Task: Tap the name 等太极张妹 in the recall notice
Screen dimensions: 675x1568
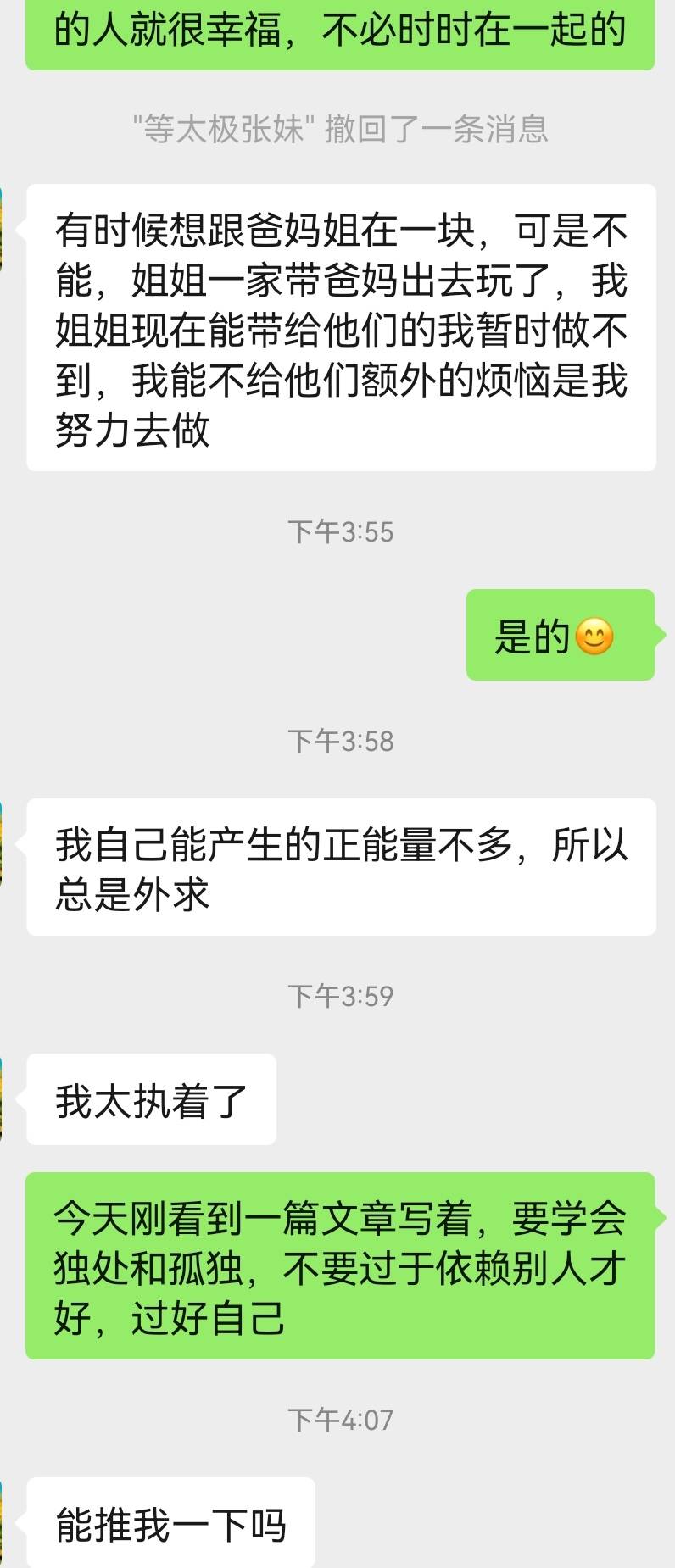Action: point(226,129)
